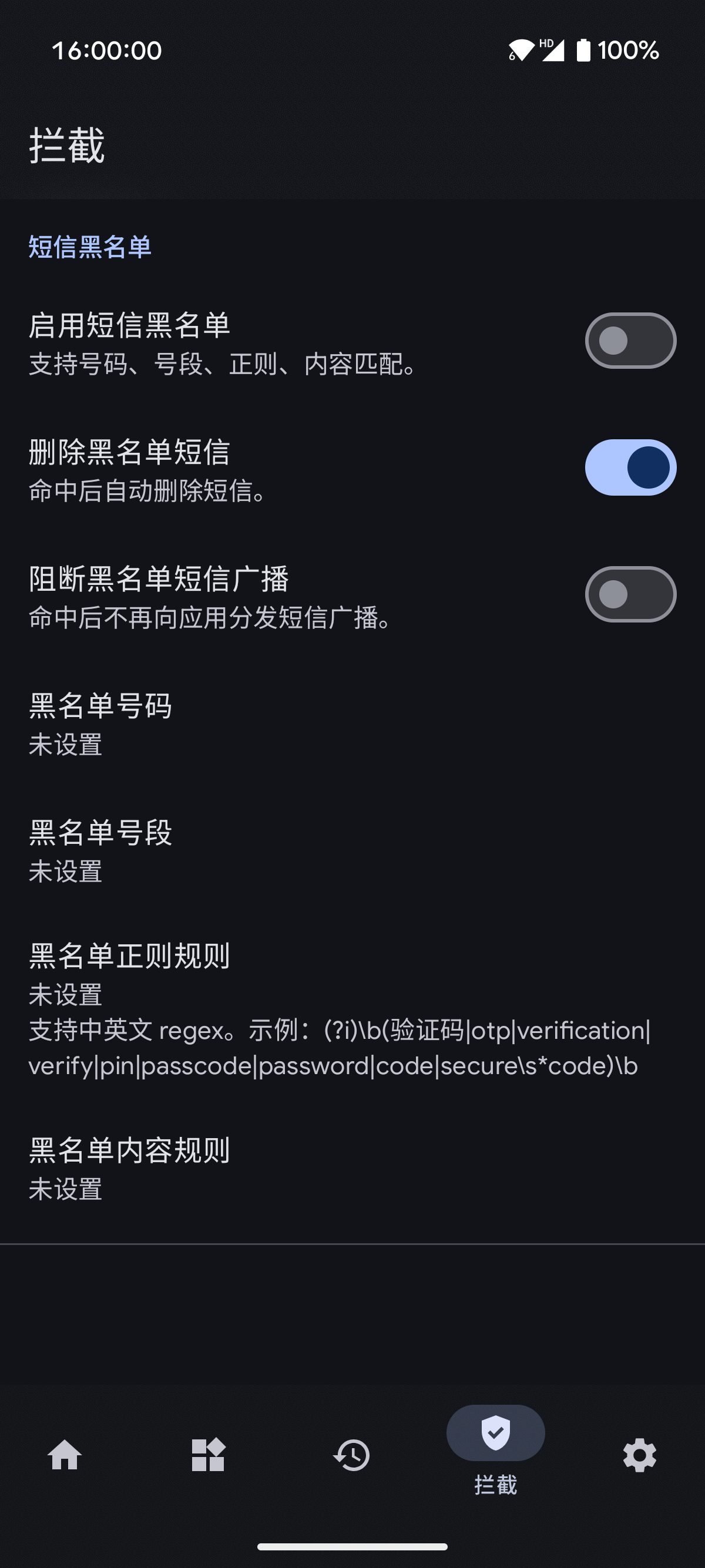
Task: Turn off 删除黑名单短信 switch
Action: tap(630, 467)
